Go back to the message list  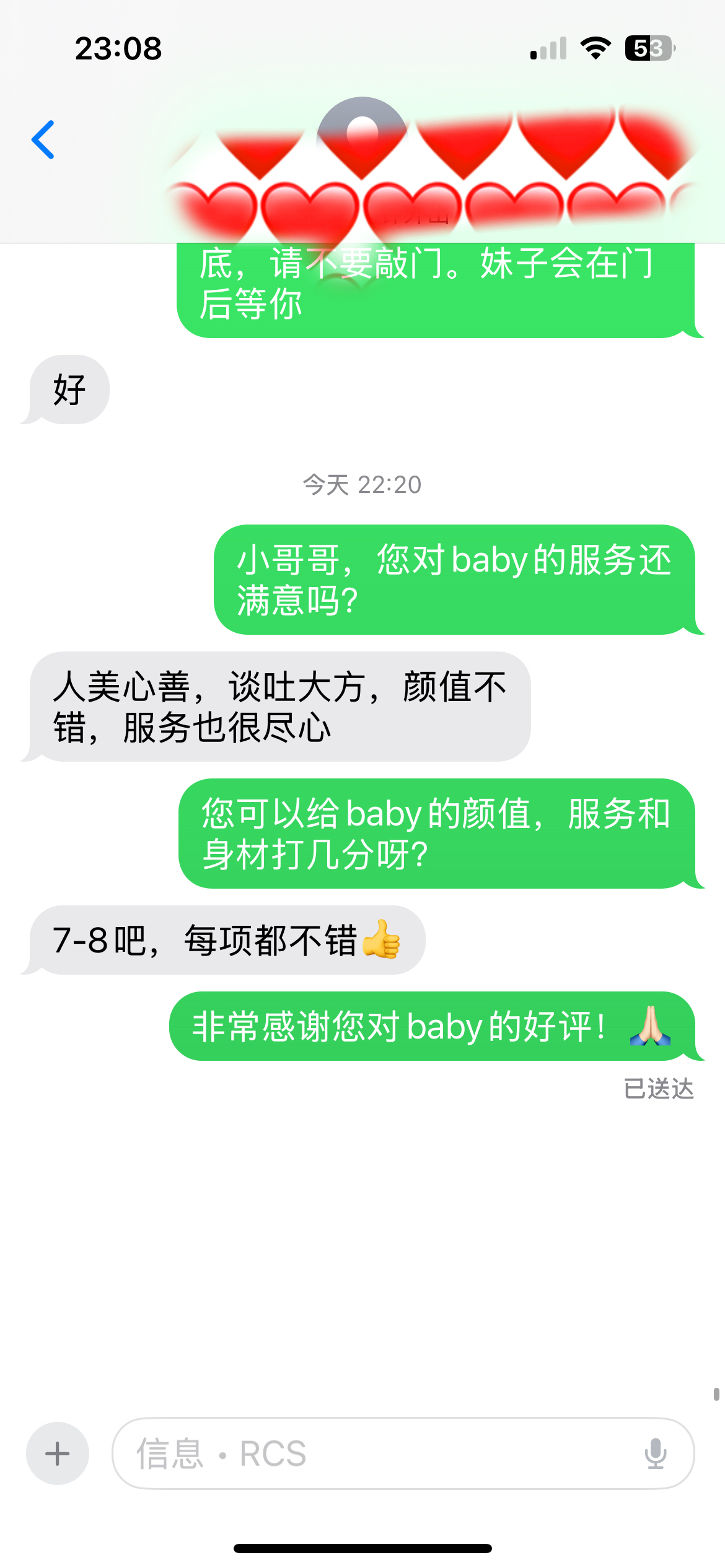pos(43,140)
